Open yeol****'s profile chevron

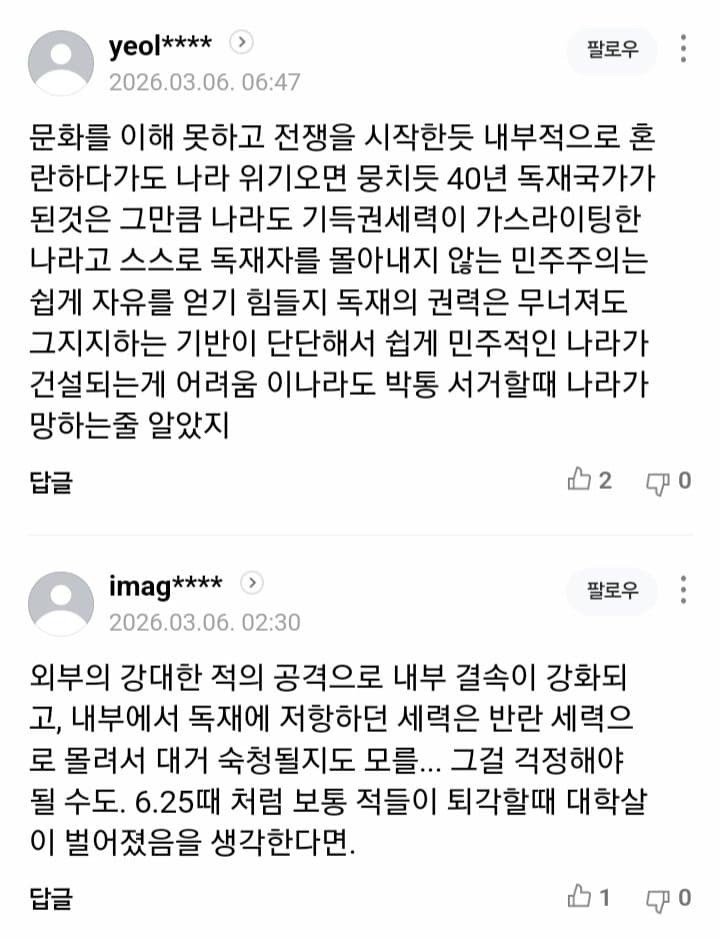click(x=242, y=43)
